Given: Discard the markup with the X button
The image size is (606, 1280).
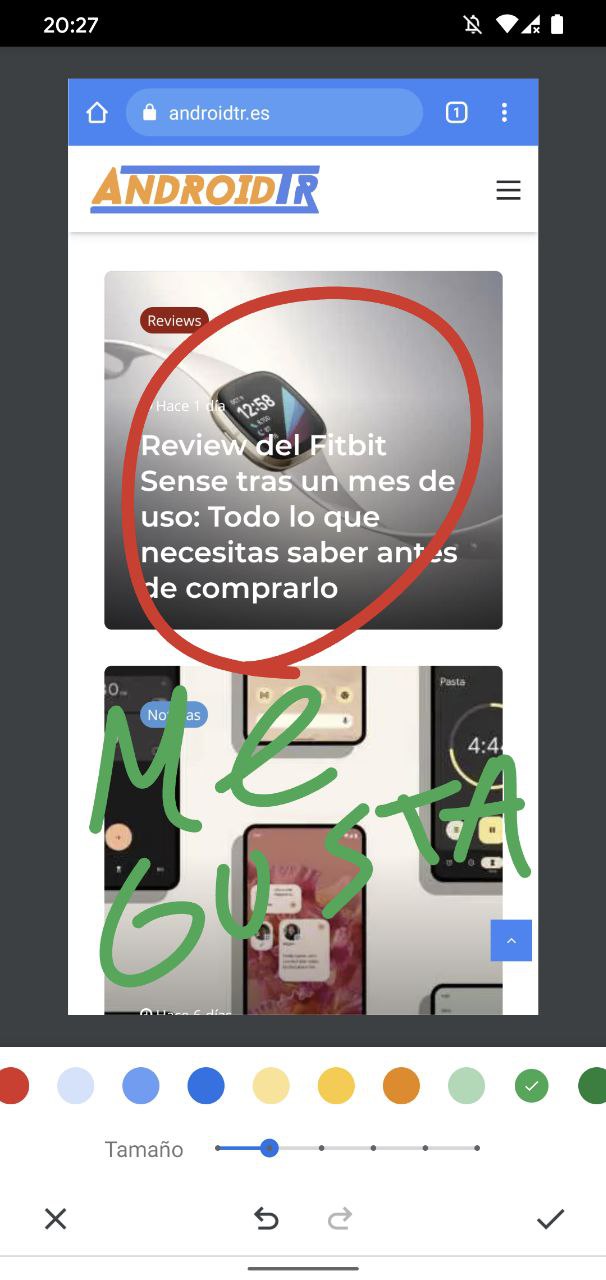Looking at the screenshot, I should click(55, 1218).
